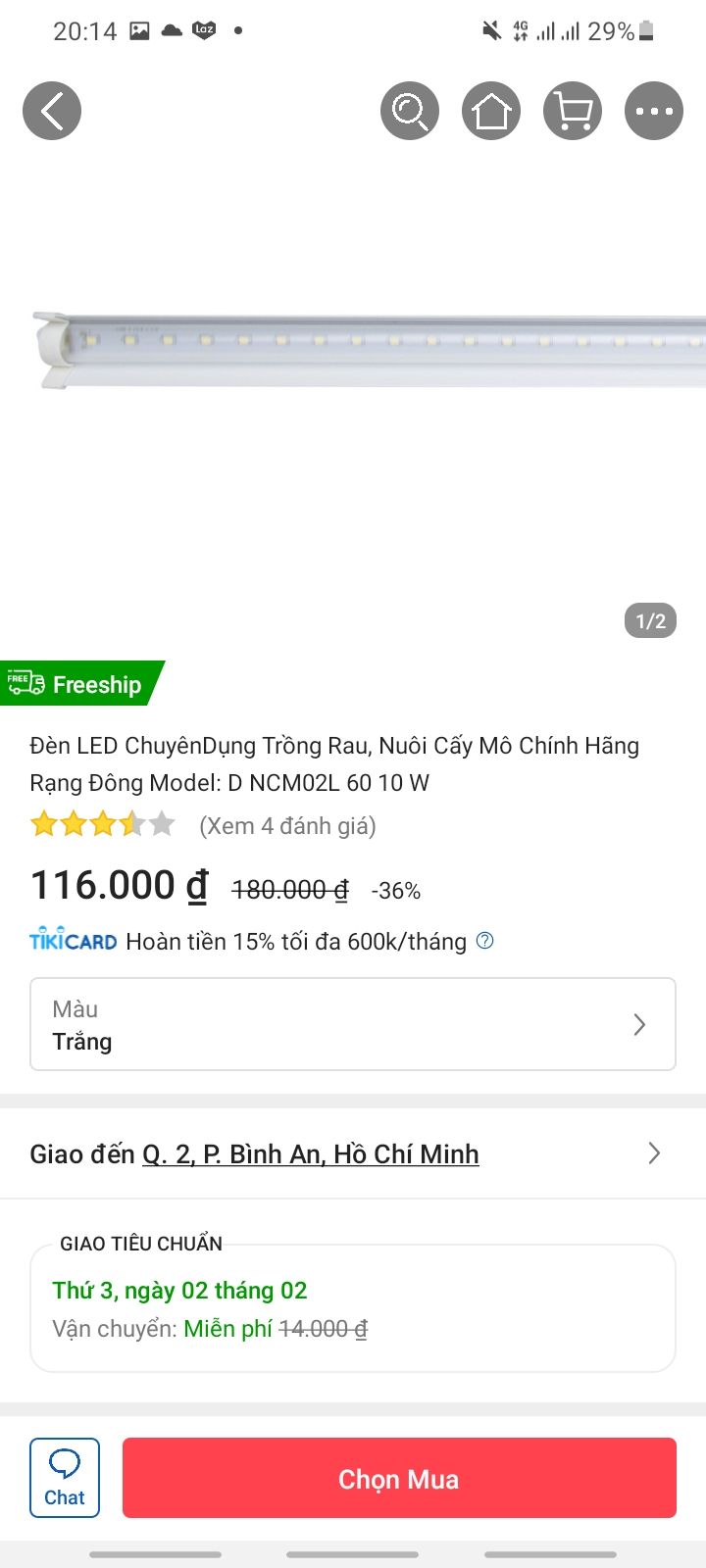Click the Freeship badge icon
The image size is (706, 1568).
click(x=25, y=684)
